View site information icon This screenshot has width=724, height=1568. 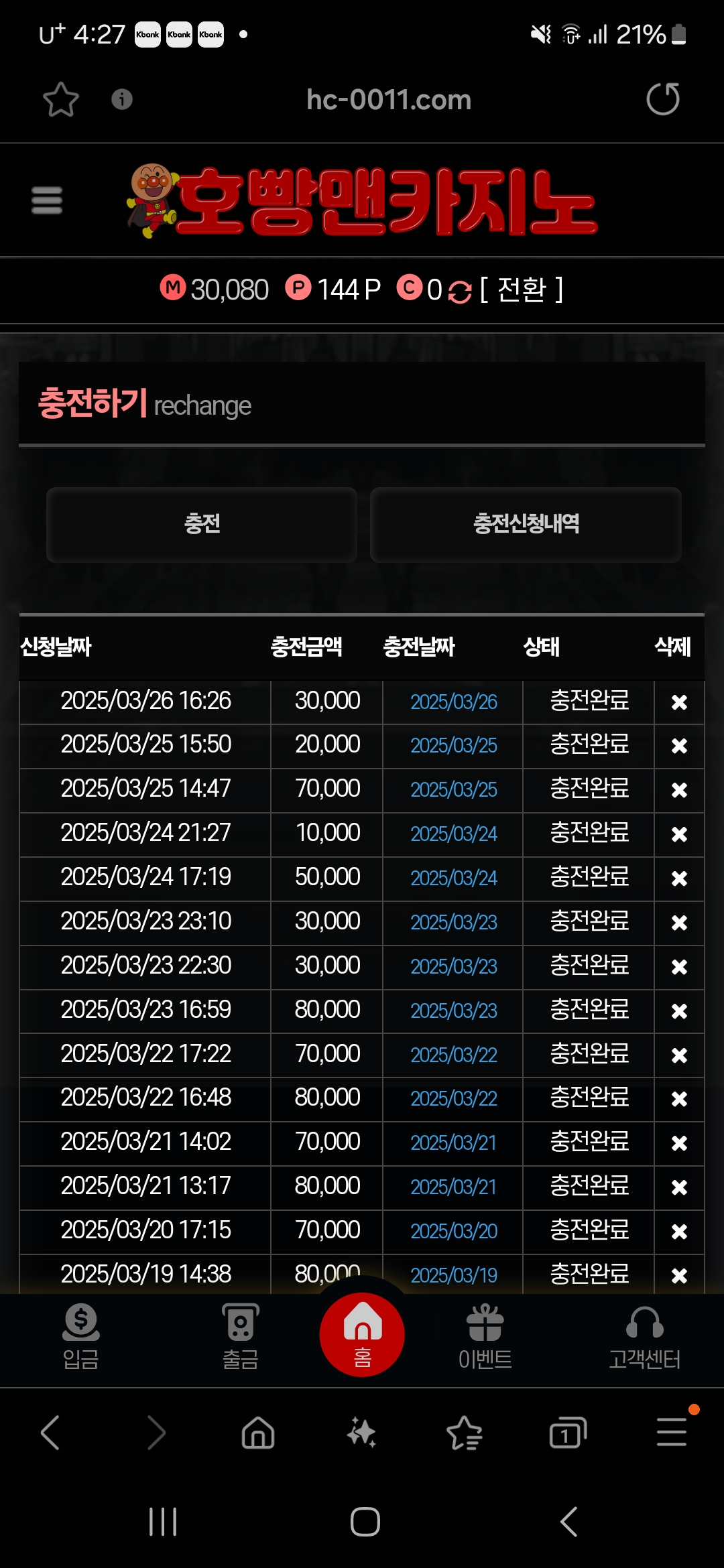pyautogui.click(x=121, y=99)
